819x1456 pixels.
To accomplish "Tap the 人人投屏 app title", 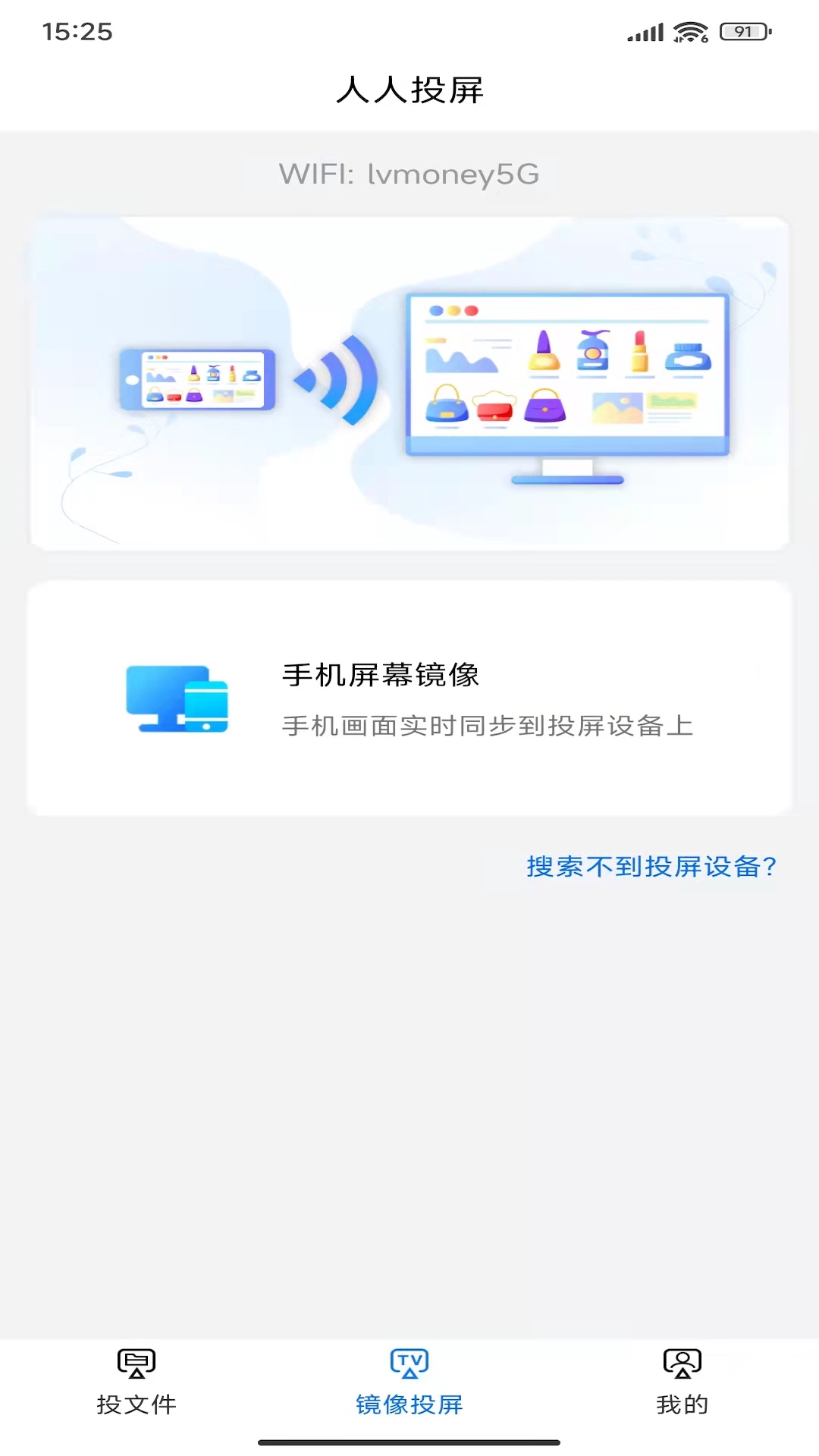I will point(409,89).
